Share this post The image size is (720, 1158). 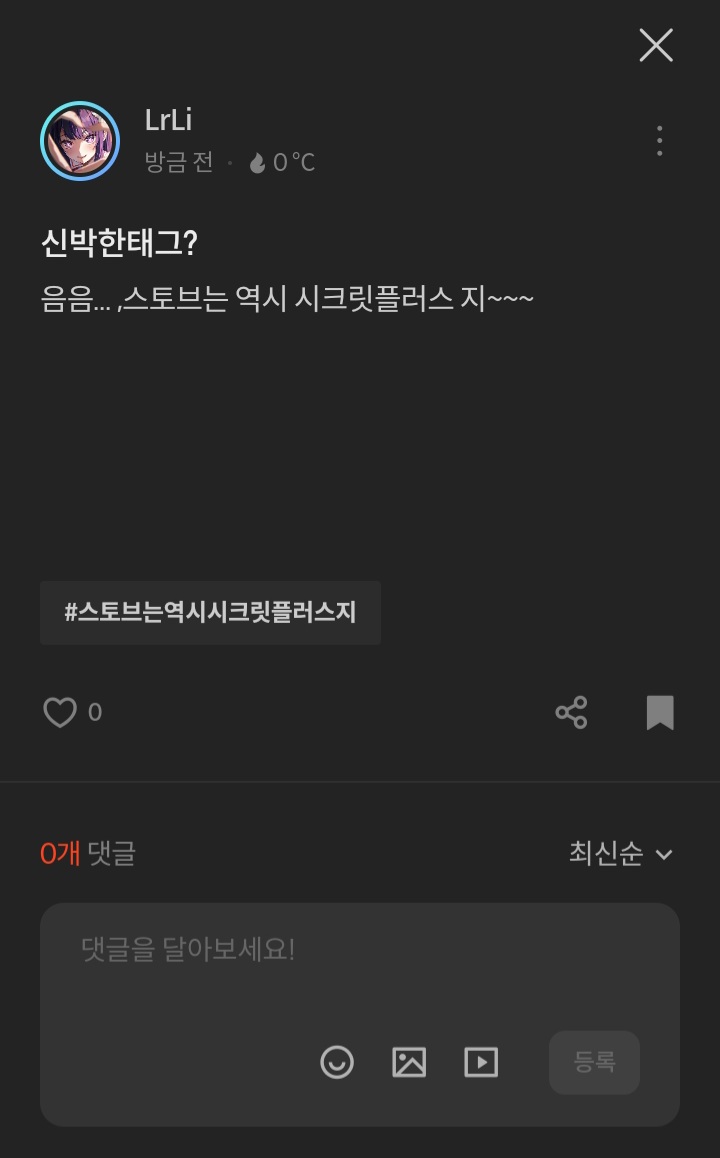pos(572,713)
